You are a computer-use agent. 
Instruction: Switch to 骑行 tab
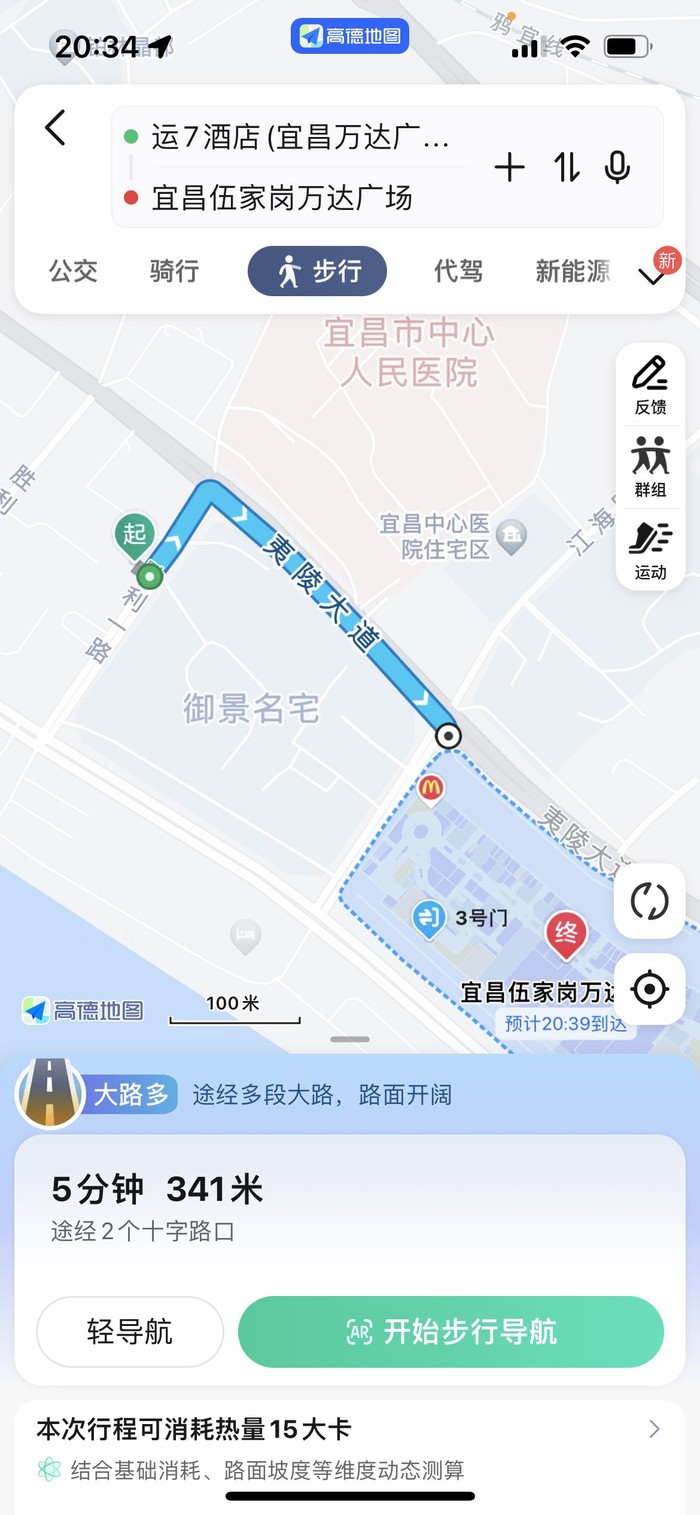coord(174,271)
